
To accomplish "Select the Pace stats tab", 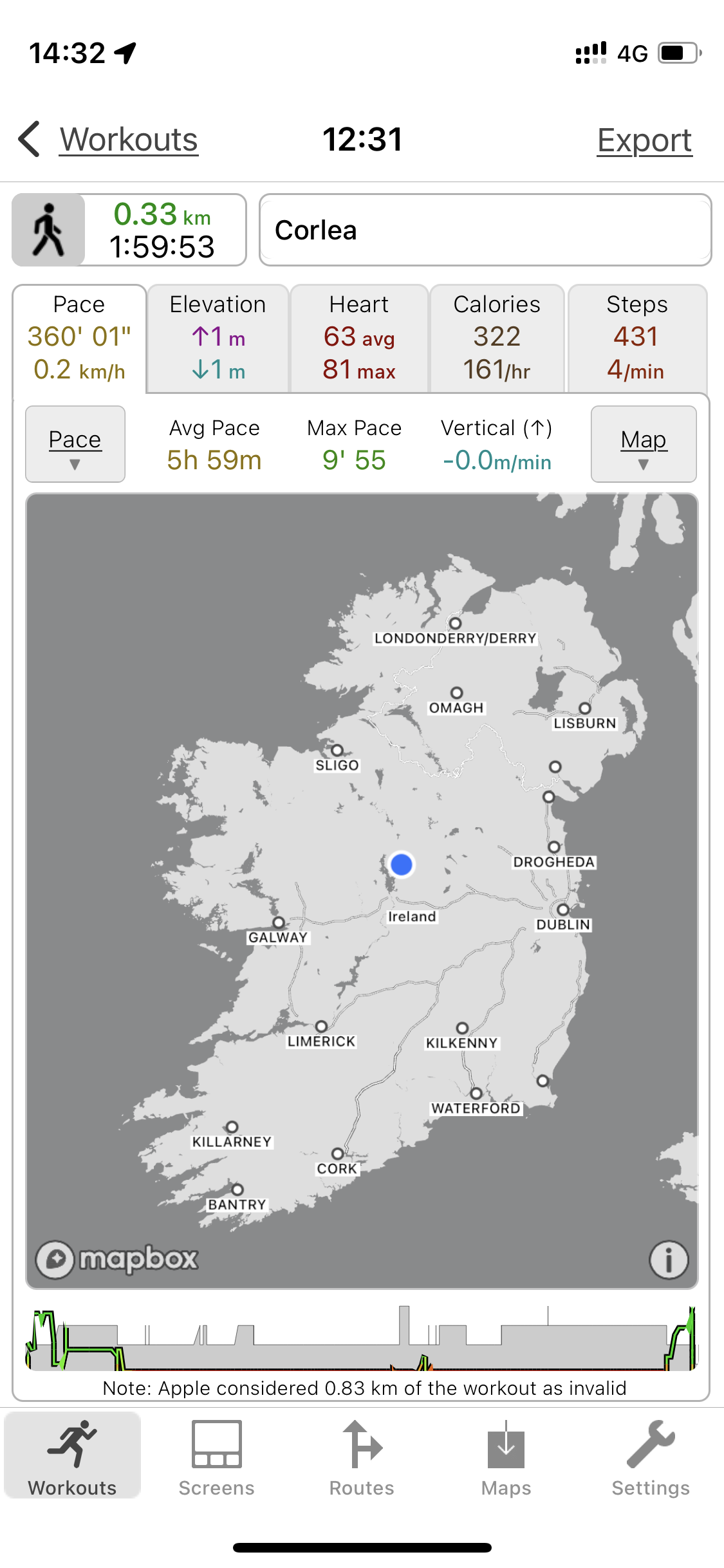I will (x=79, y=338).
